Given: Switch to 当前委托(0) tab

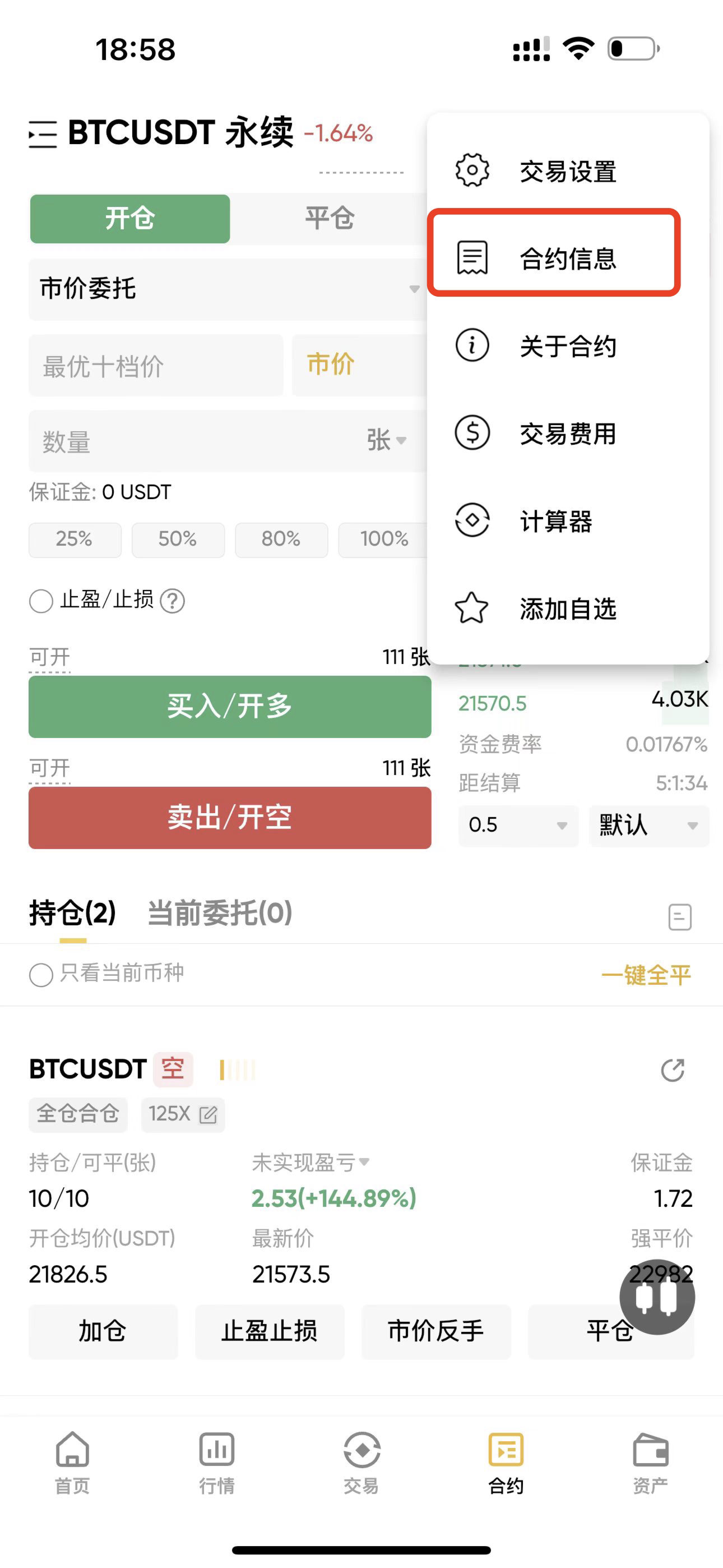Looking at the screenshot, I should pos(220,913).
